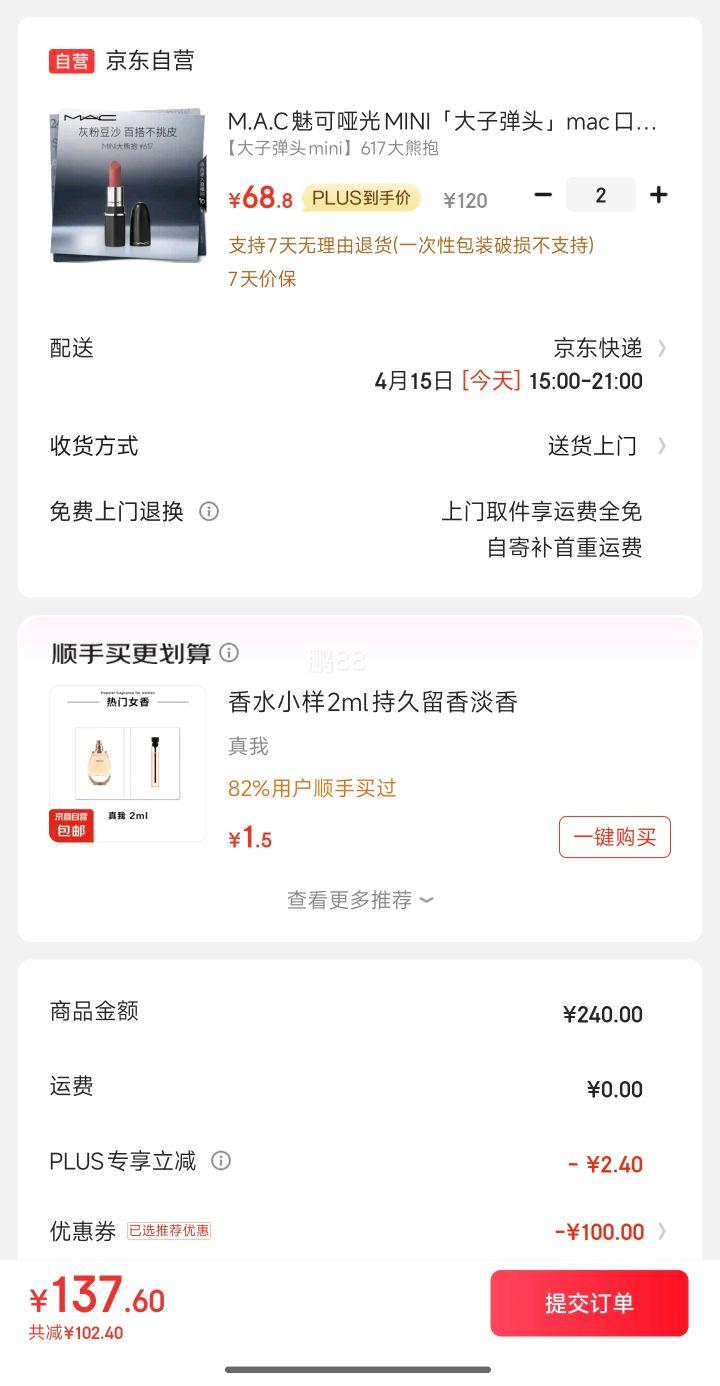The image size is (720, 1386).
Task: Expand 查看更多推荐 recommendations
Action: click(360, 900)
